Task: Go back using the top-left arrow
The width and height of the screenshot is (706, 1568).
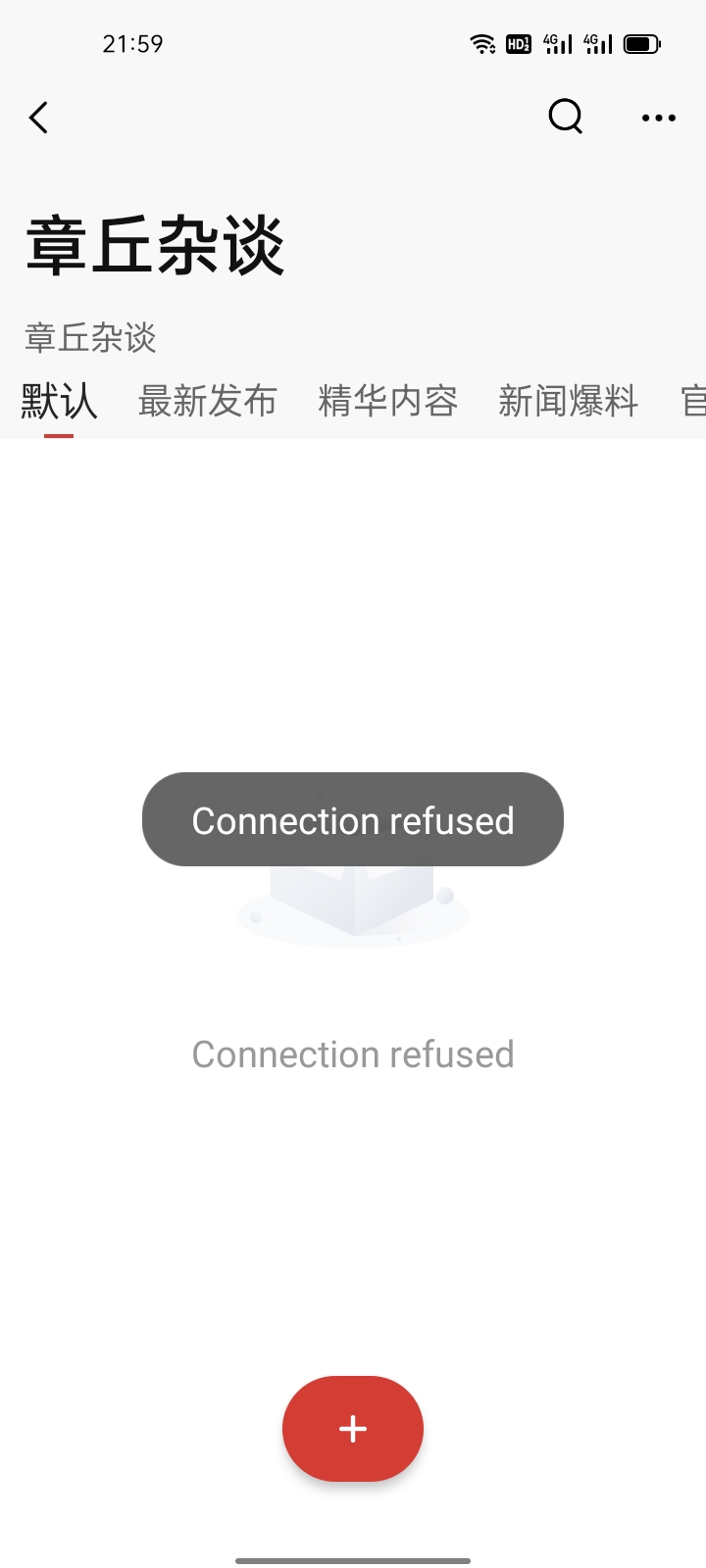Action: 38,118
